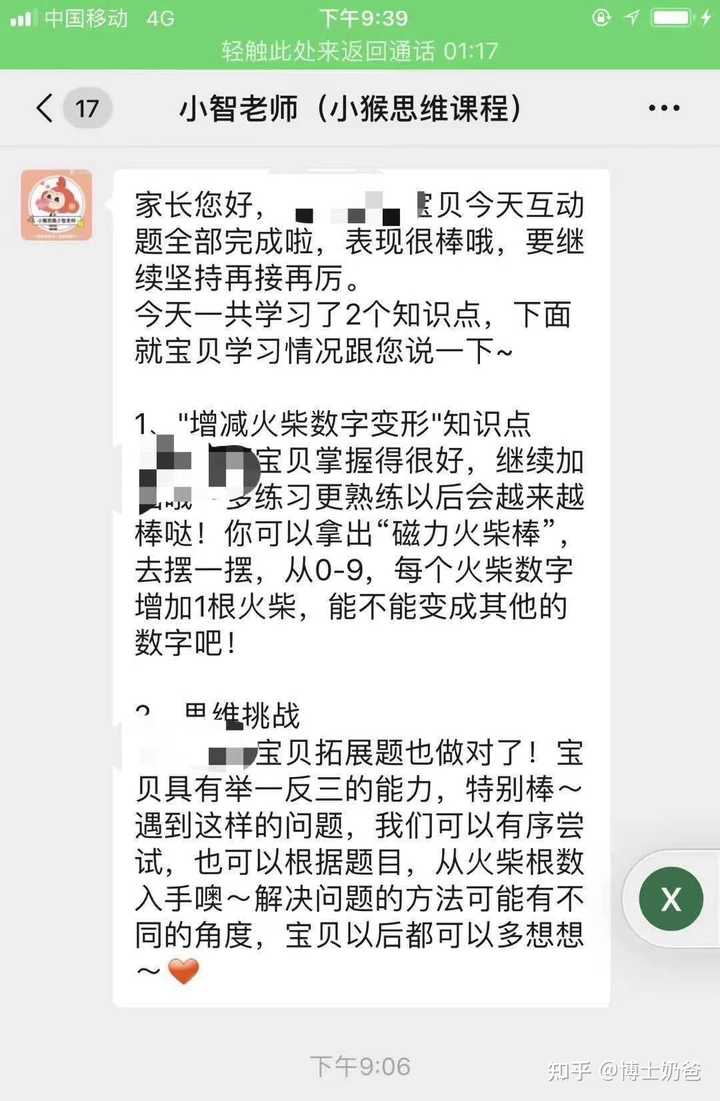Screen dimensions: 720x1101
Task: Open the green X floating window button
Action: (x=671, y=900)
